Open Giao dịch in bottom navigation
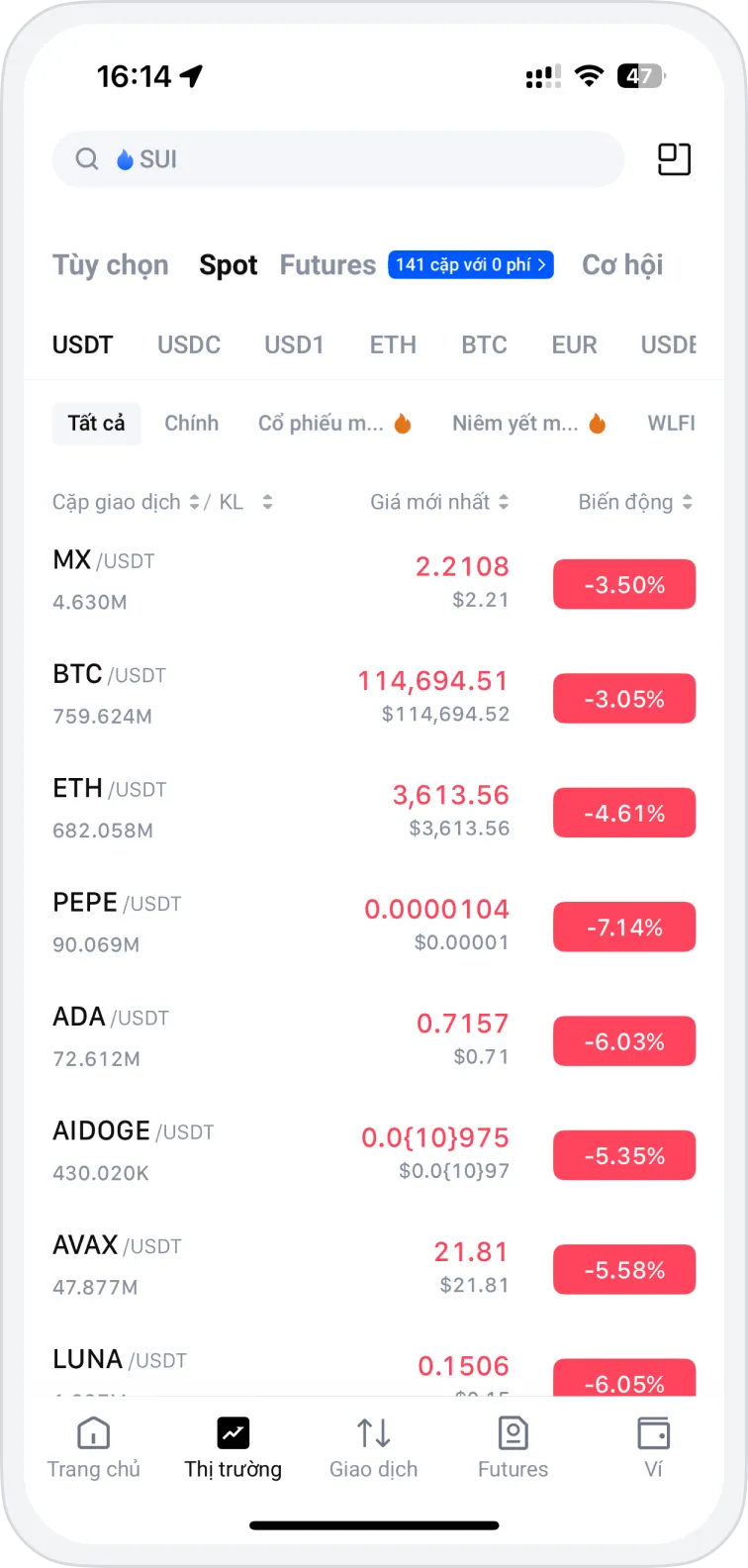The image size is (748, 1568). click(374, 1448)
